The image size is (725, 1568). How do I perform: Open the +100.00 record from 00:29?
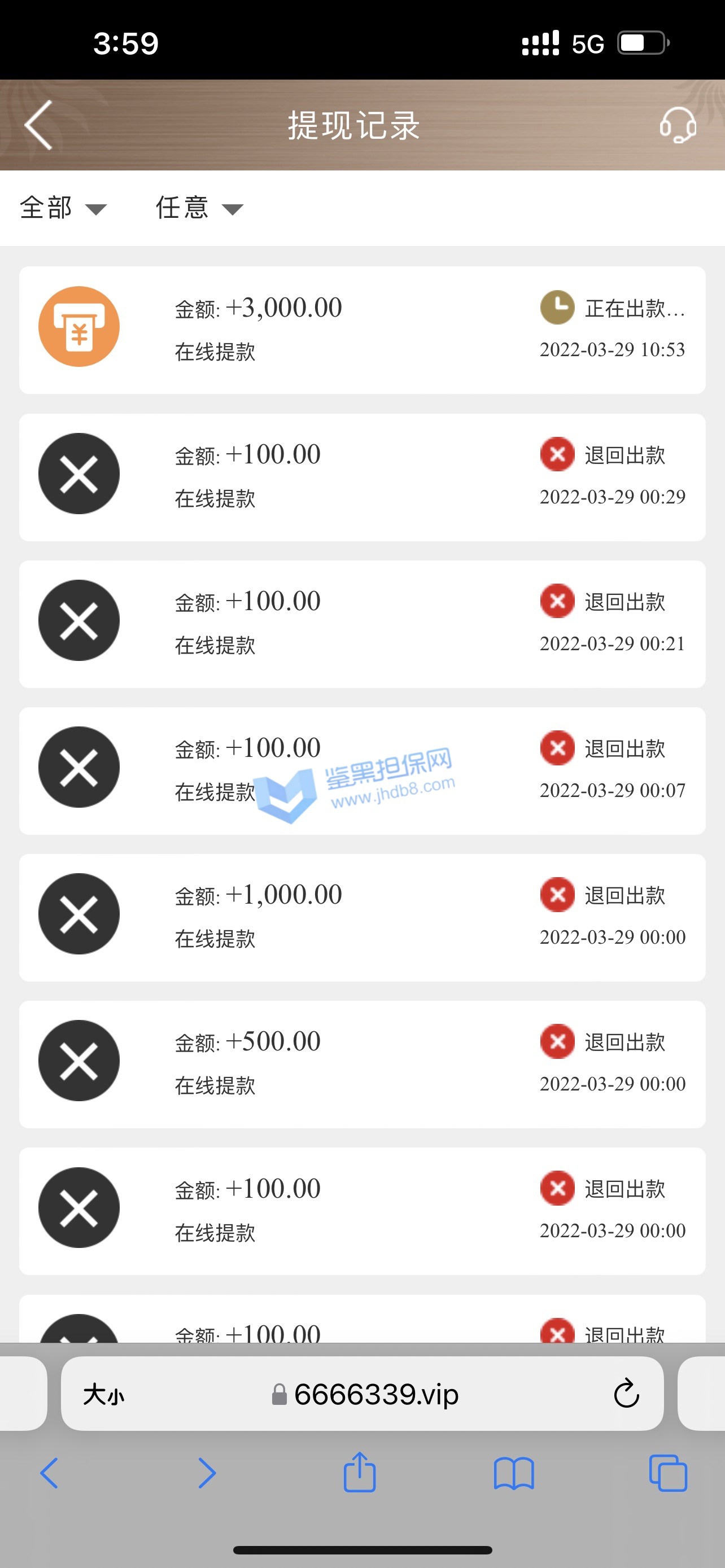(362, 476)
